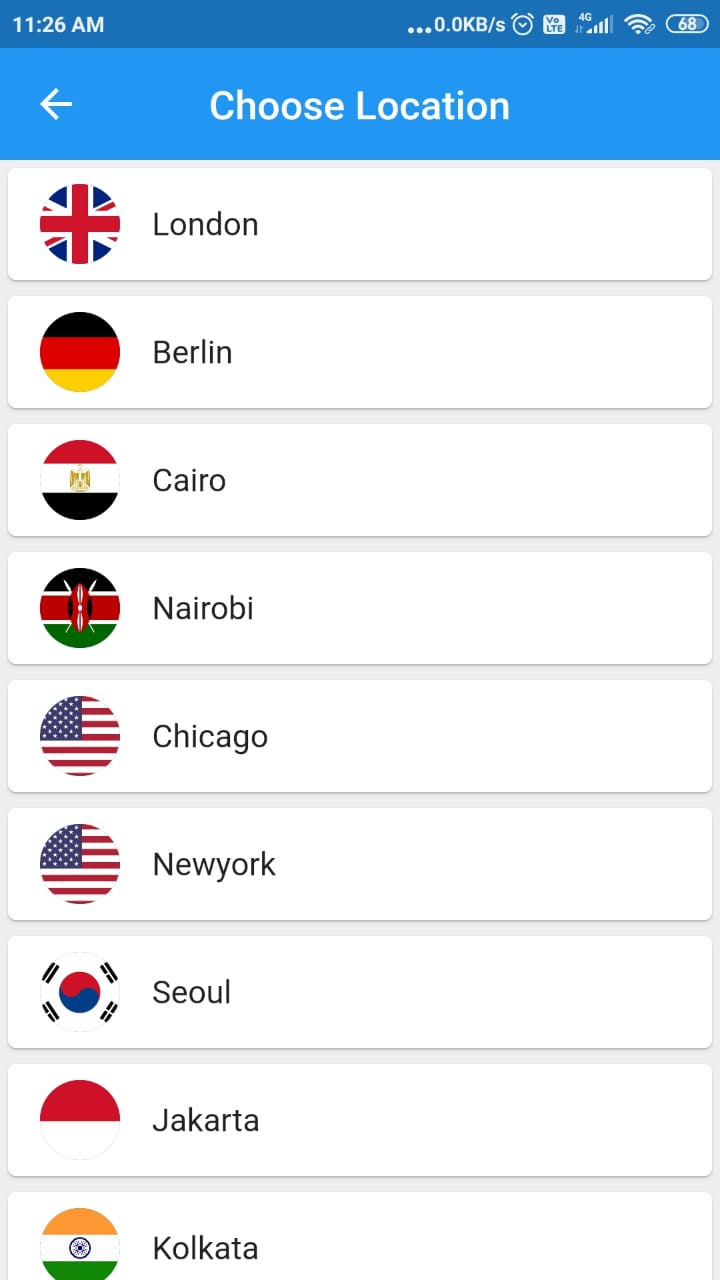Image resolution: width=720 pixels, height=1280 pixels.
Task: Tap the battery indicator showing 68
Action: [688, 22]
